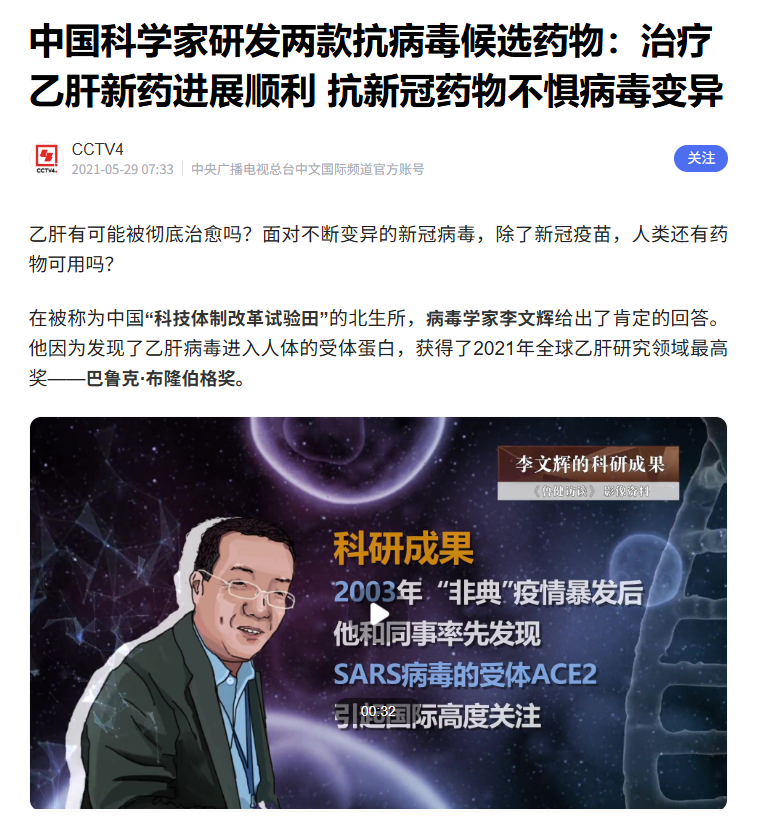Play the video about 李文辉's research

pyautogui.click(x=379, y=614)
